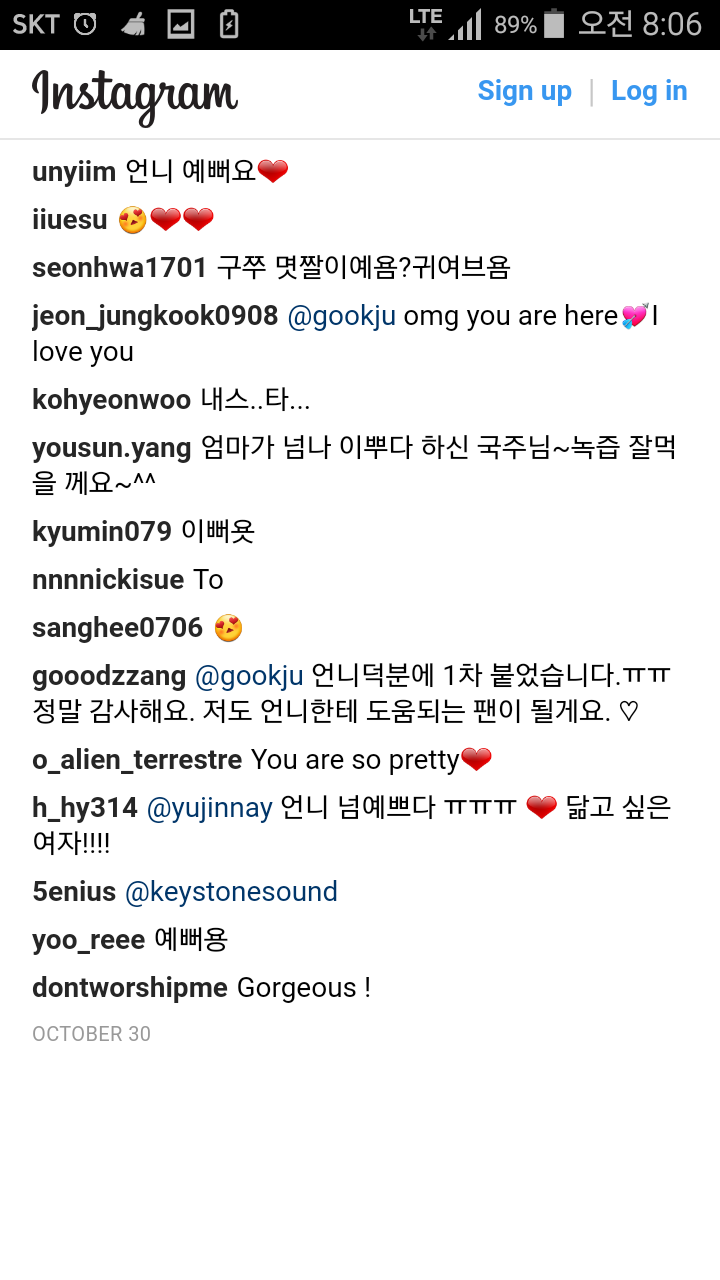View gooodzzang's profile

pos(109,676)
